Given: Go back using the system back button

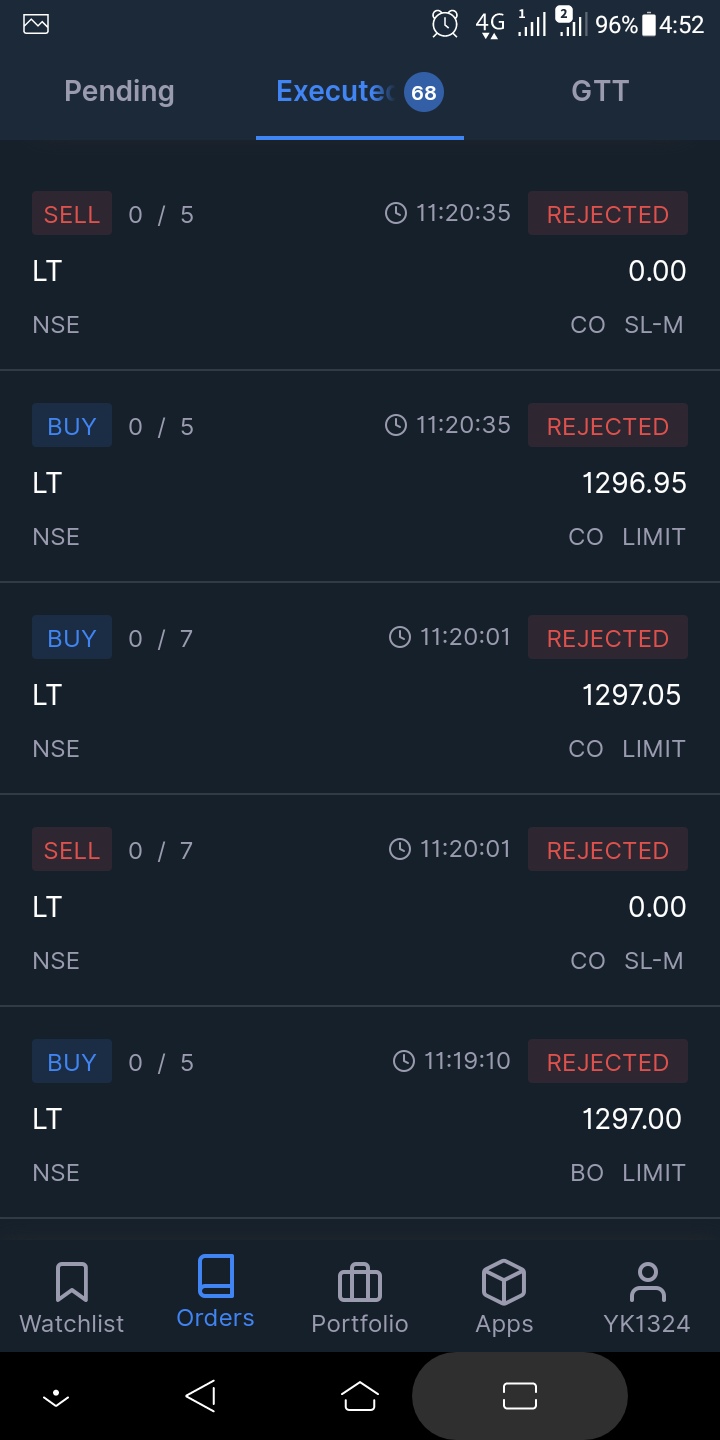Looking at the screenshot, I should click(201, 1396).
